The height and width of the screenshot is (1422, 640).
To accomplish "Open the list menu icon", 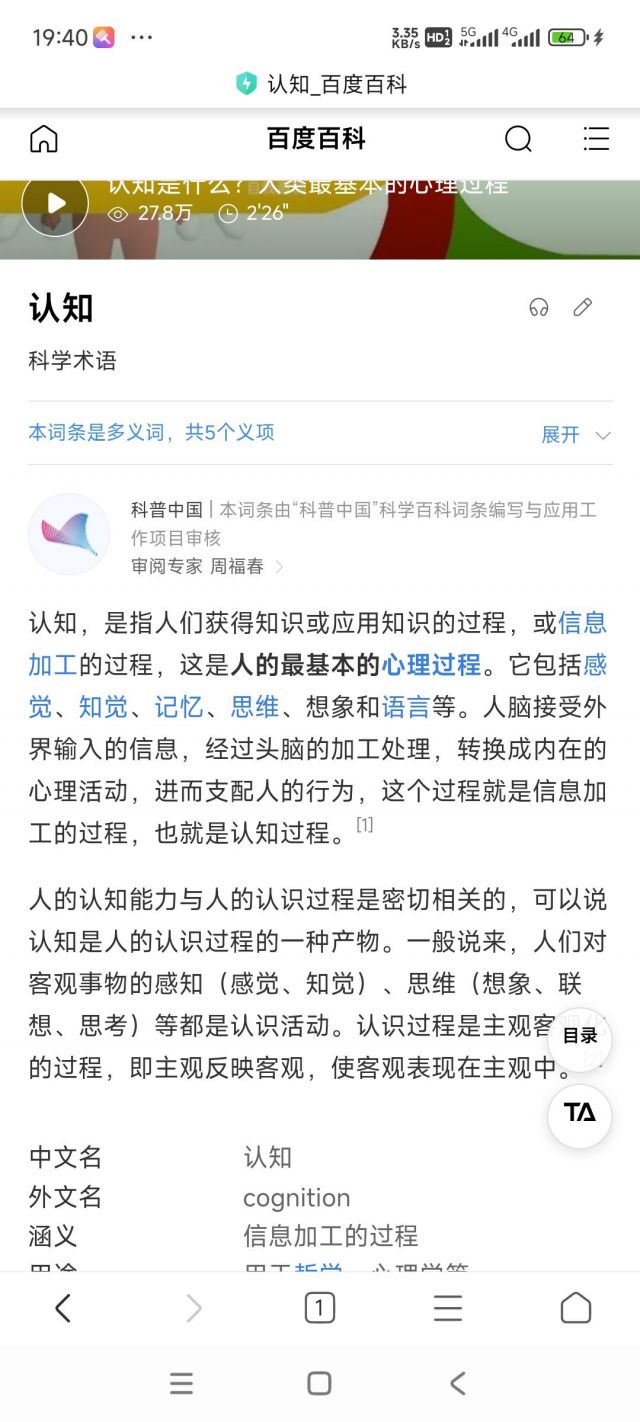I will (x=596, y=139).
